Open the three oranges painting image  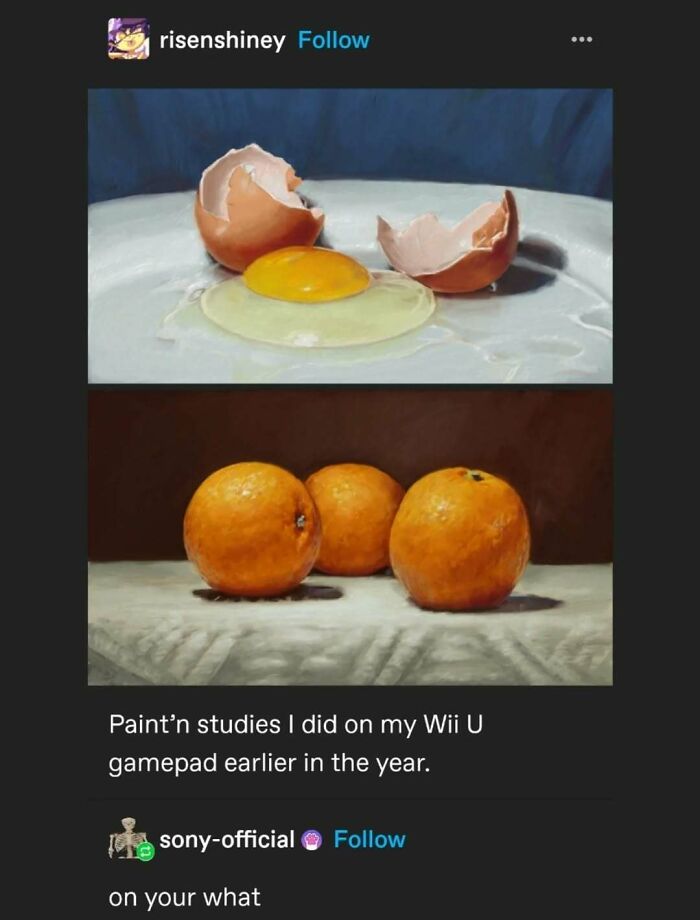[x=350, y=537]
